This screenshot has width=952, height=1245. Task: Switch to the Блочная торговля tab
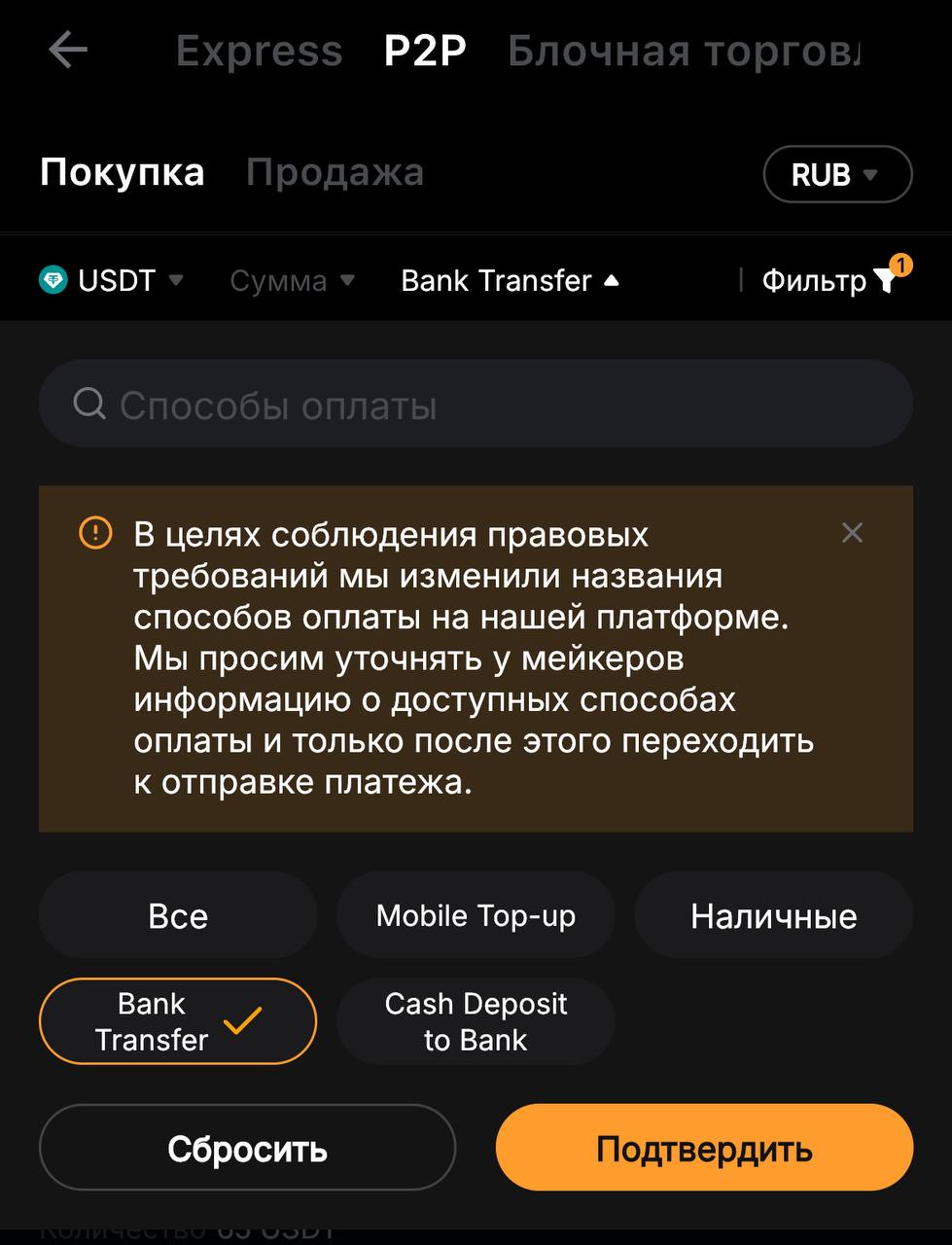[684, 51]
